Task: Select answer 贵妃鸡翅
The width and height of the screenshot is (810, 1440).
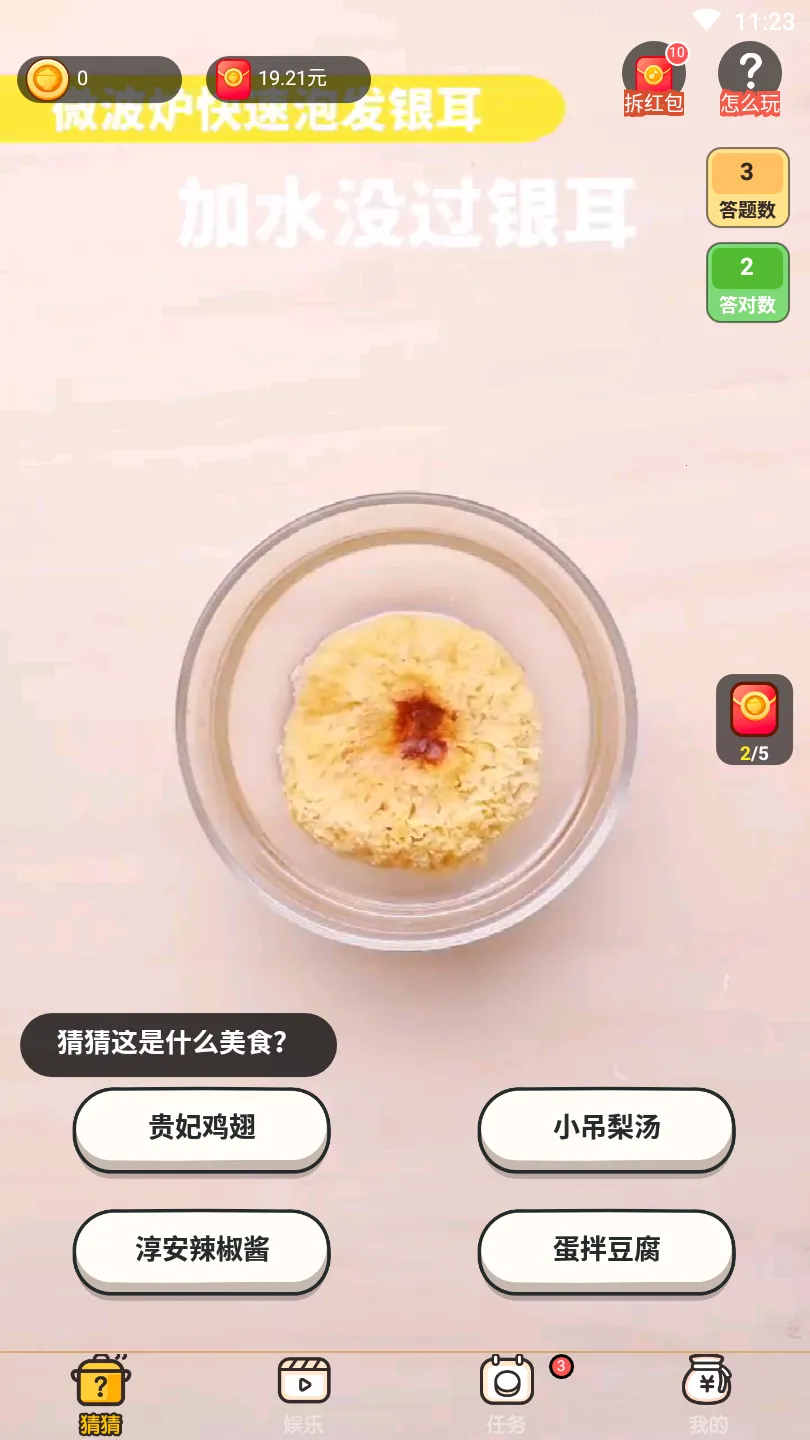Action: (x=201, y=1128)
